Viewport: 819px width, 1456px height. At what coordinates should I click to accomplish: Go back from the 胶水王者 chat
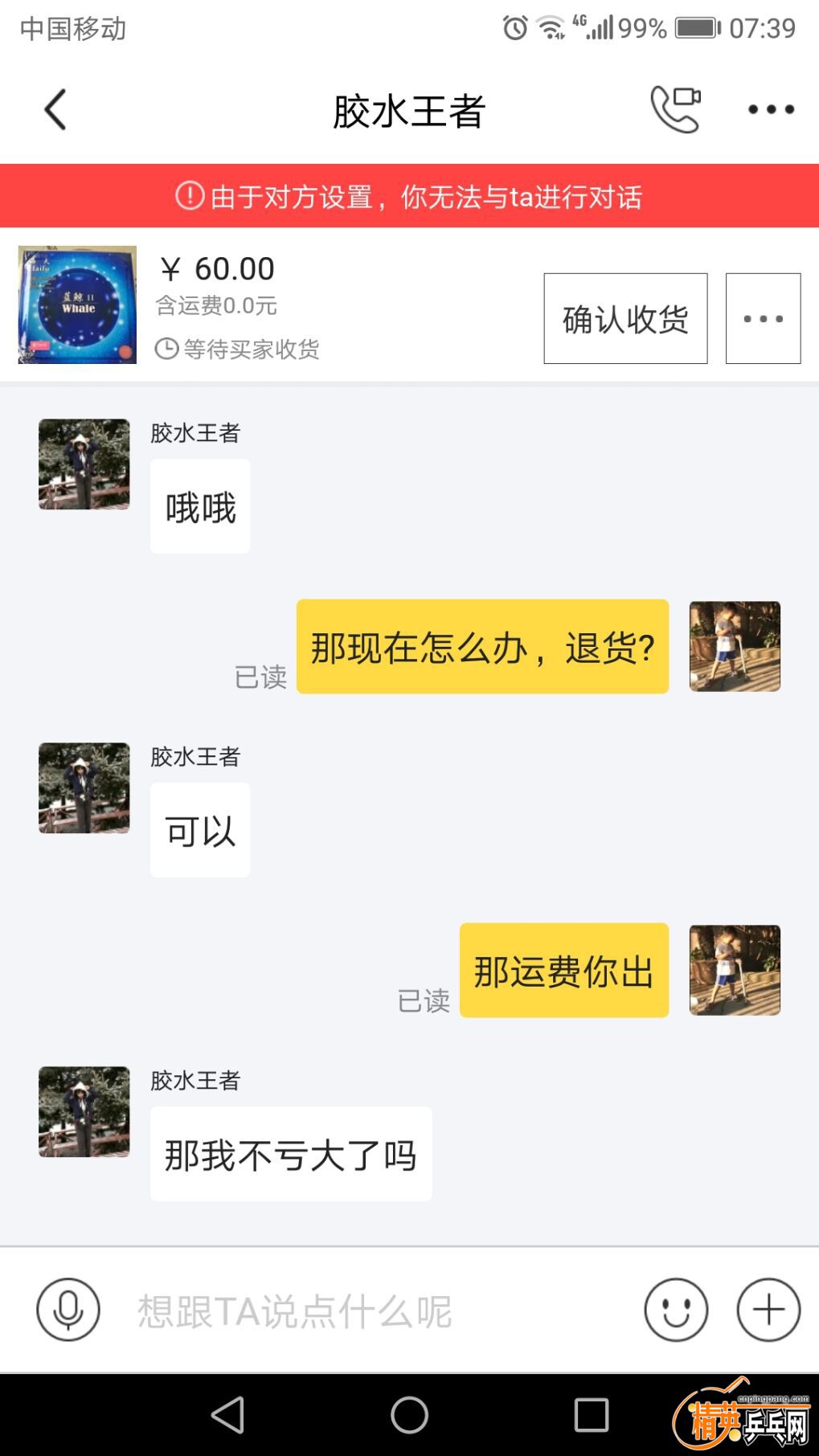pos(55,110)
